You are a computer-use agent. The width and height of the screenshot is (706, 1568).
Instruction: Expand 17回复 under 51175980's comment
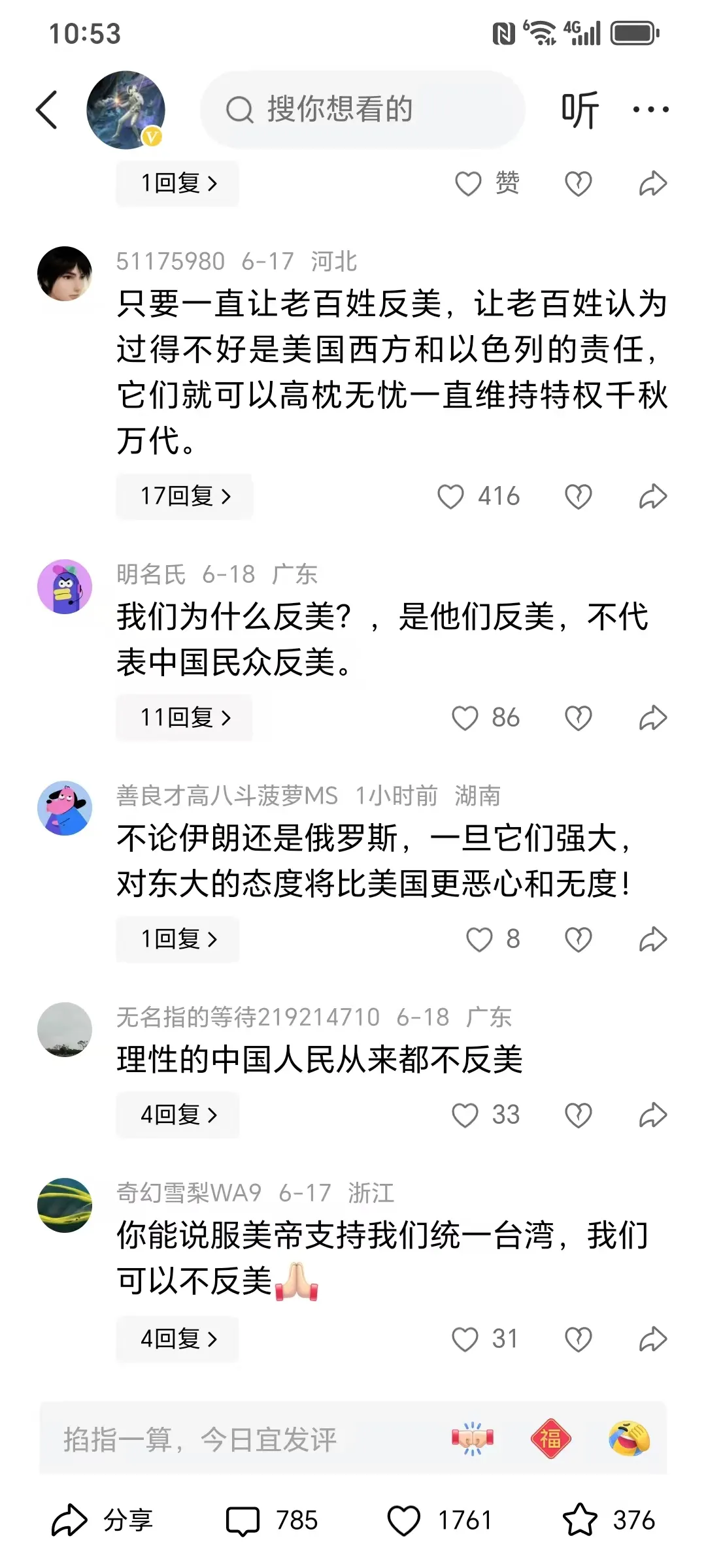[x=184, y=497]
